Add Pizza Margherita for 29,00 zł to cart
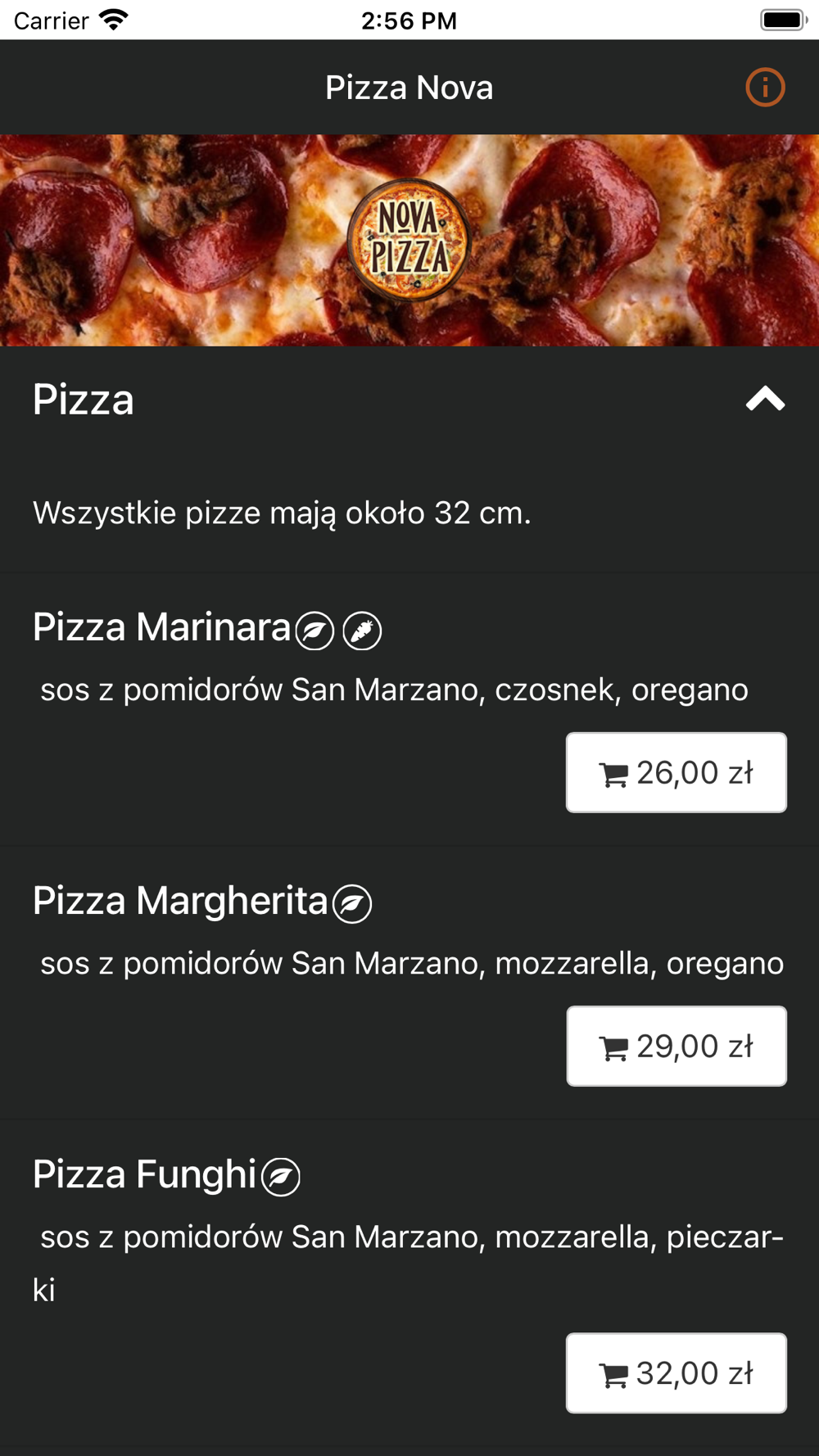Screen dimensions: 819x1456 coord(676,1046)
